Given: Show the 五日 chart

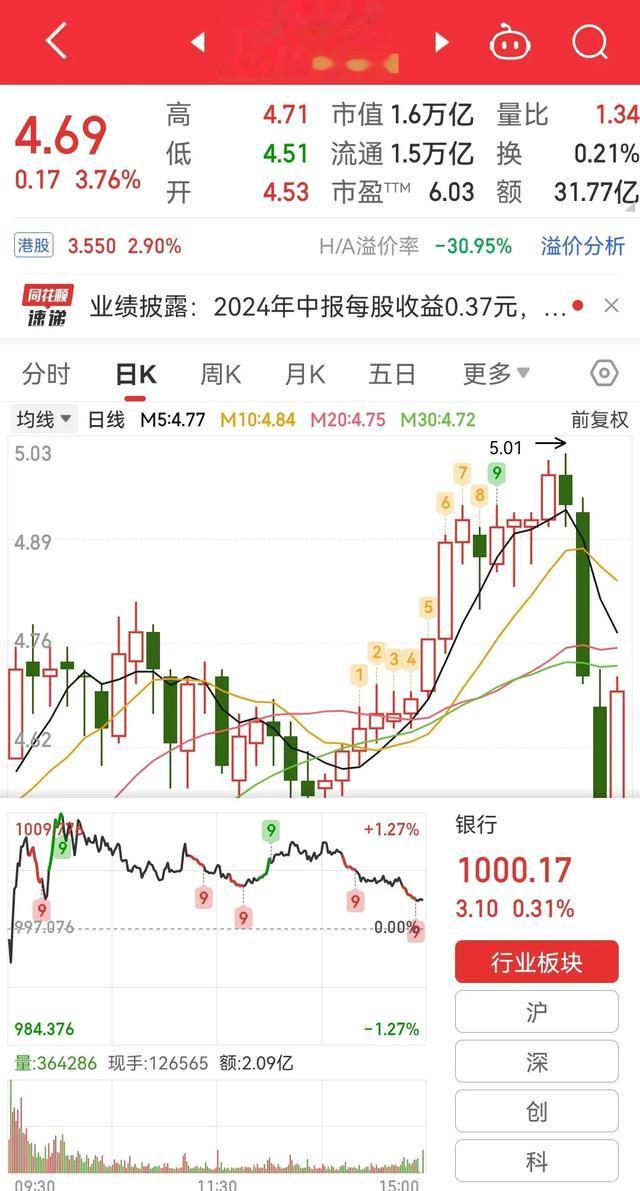Looking at the screenshot, I should (392, 374).
